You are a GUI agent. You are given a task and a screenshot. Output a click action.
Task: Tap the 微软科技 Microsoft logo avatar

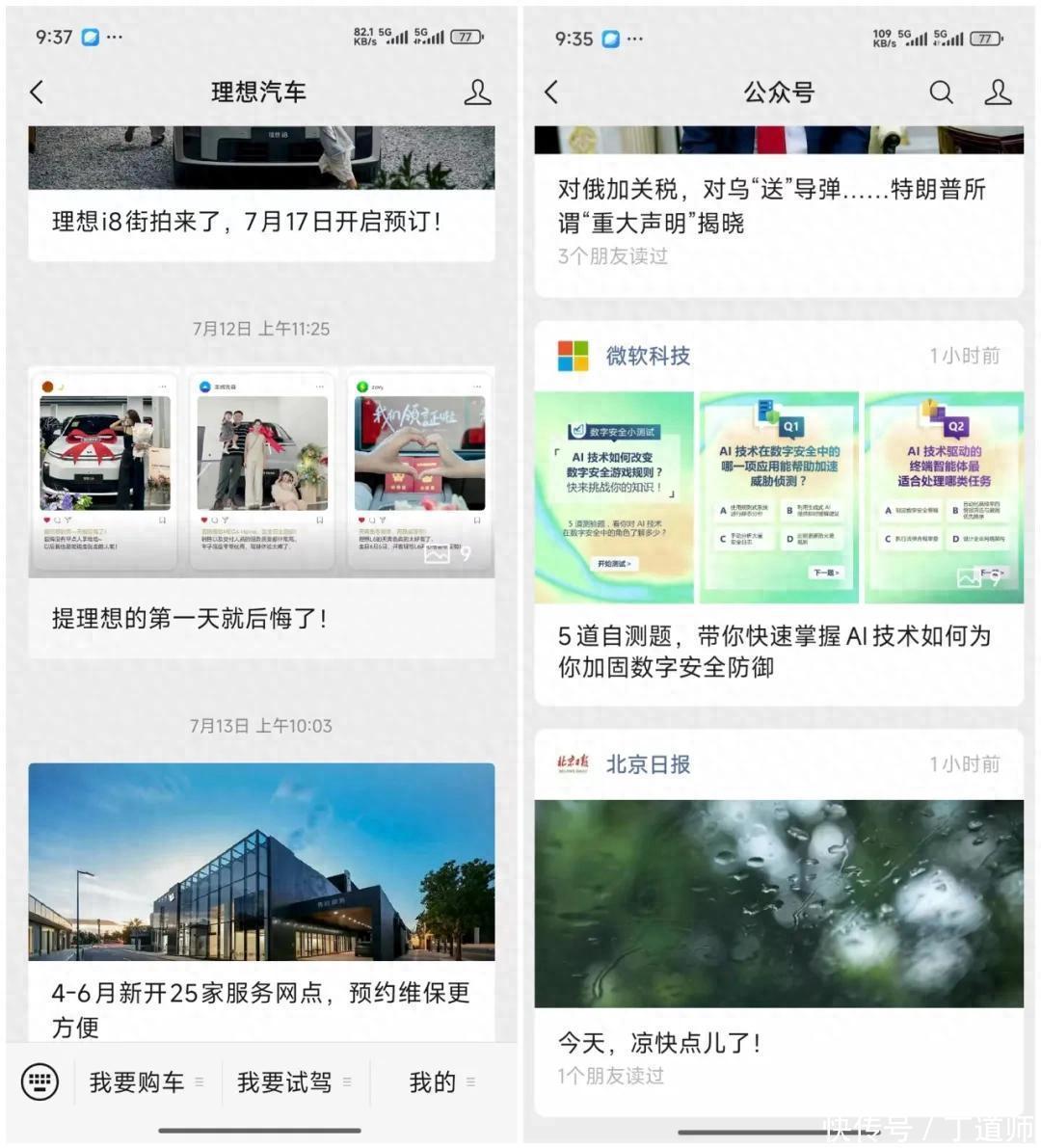coord(573,357)
